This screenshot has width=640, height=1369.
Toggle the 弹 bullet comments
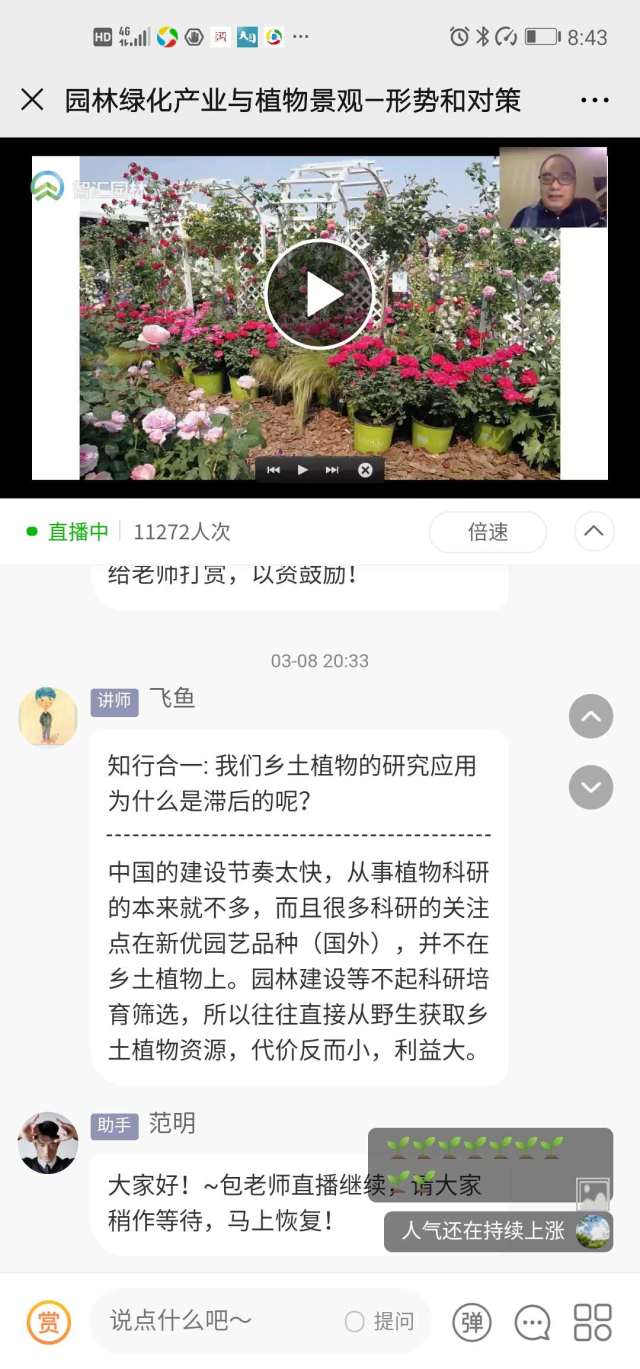(472, 1322)
